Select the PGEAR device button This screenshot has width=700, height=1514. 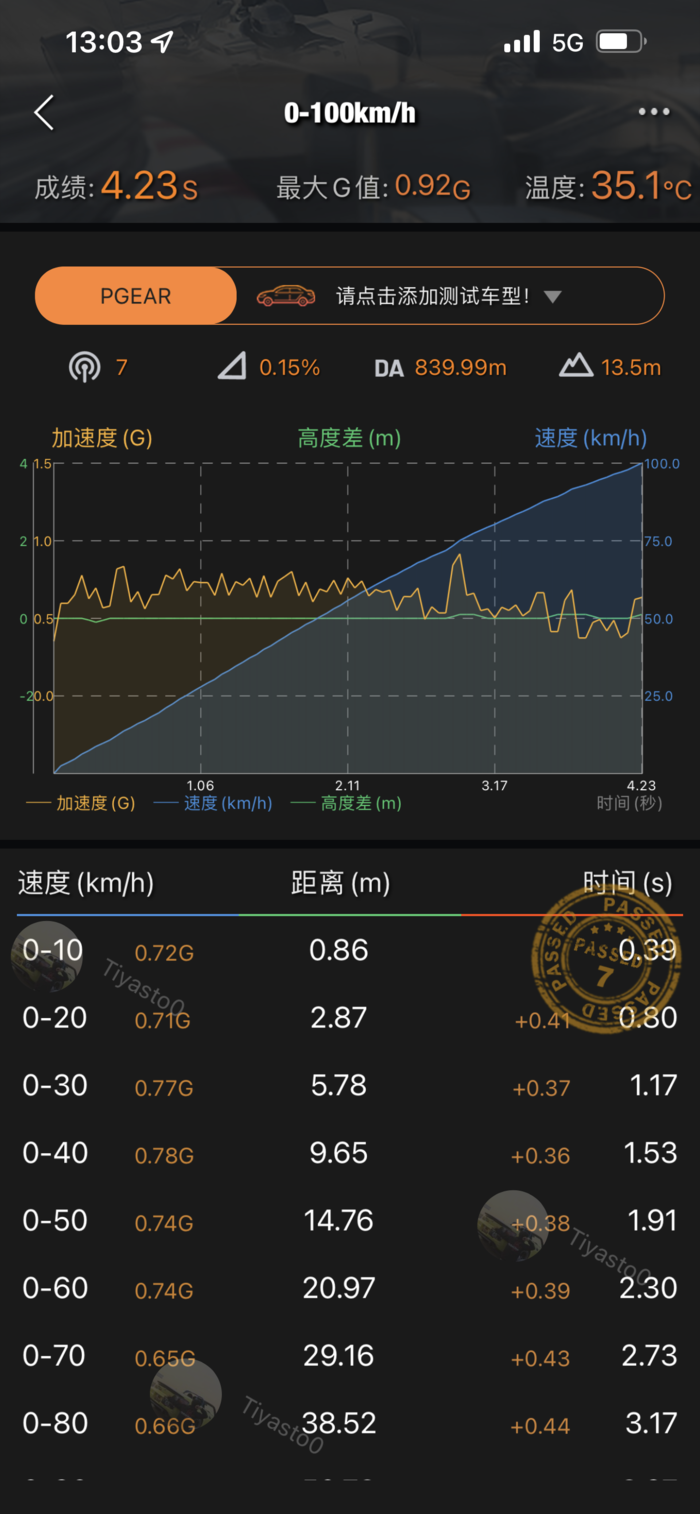[x=136, y=296]
